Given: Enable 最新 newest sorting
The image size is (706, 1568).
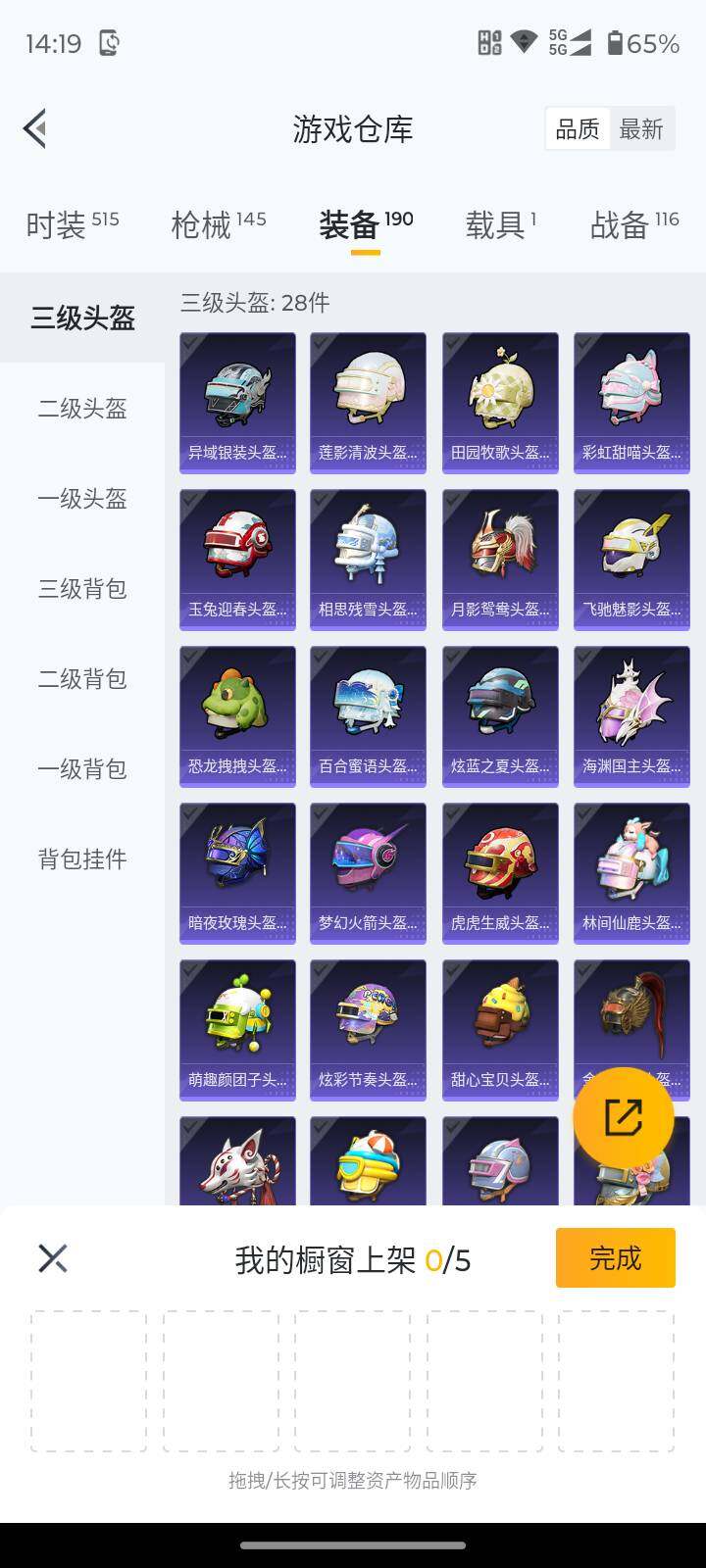Looking at the screenshot, I should [x=642, y=128].
